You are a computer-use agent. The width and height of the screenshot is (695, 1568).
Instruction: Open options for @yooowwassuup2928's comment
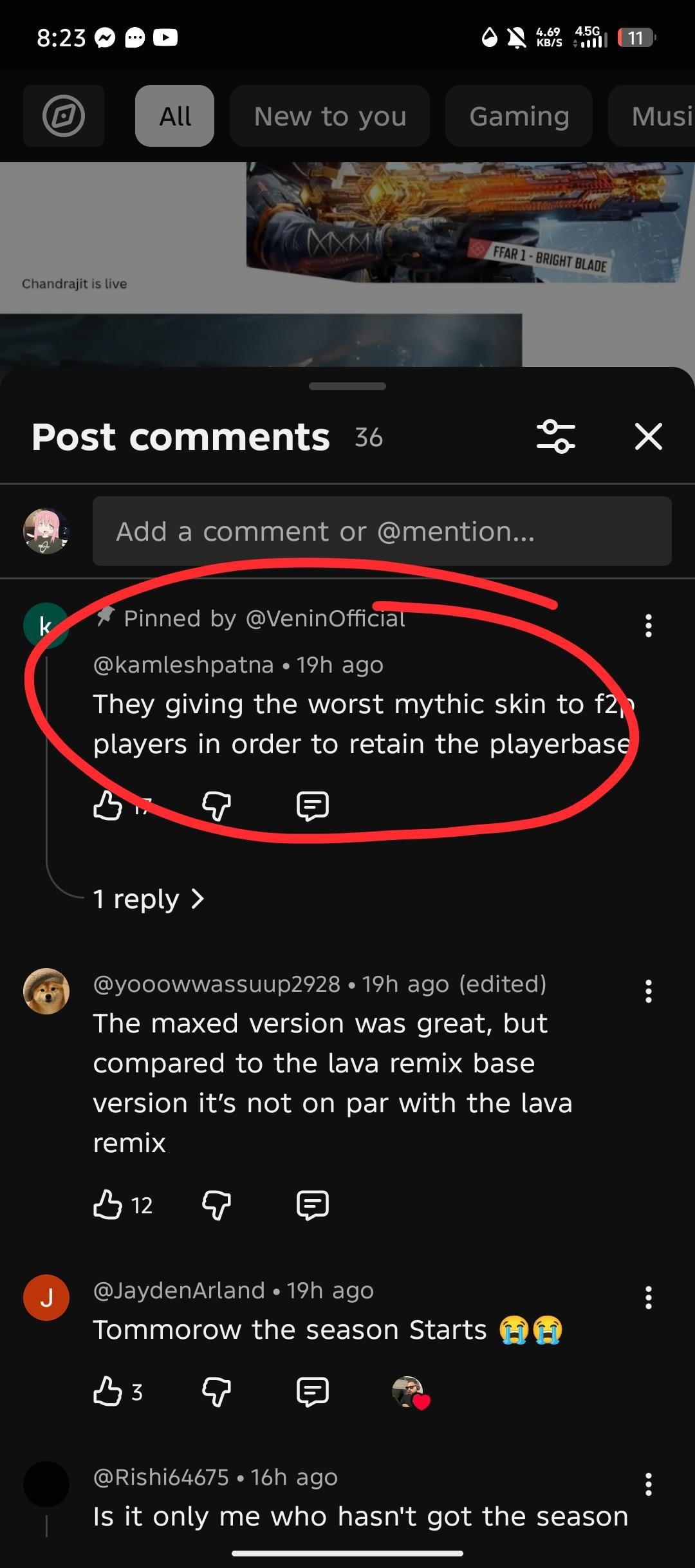[x=648, y=991]
